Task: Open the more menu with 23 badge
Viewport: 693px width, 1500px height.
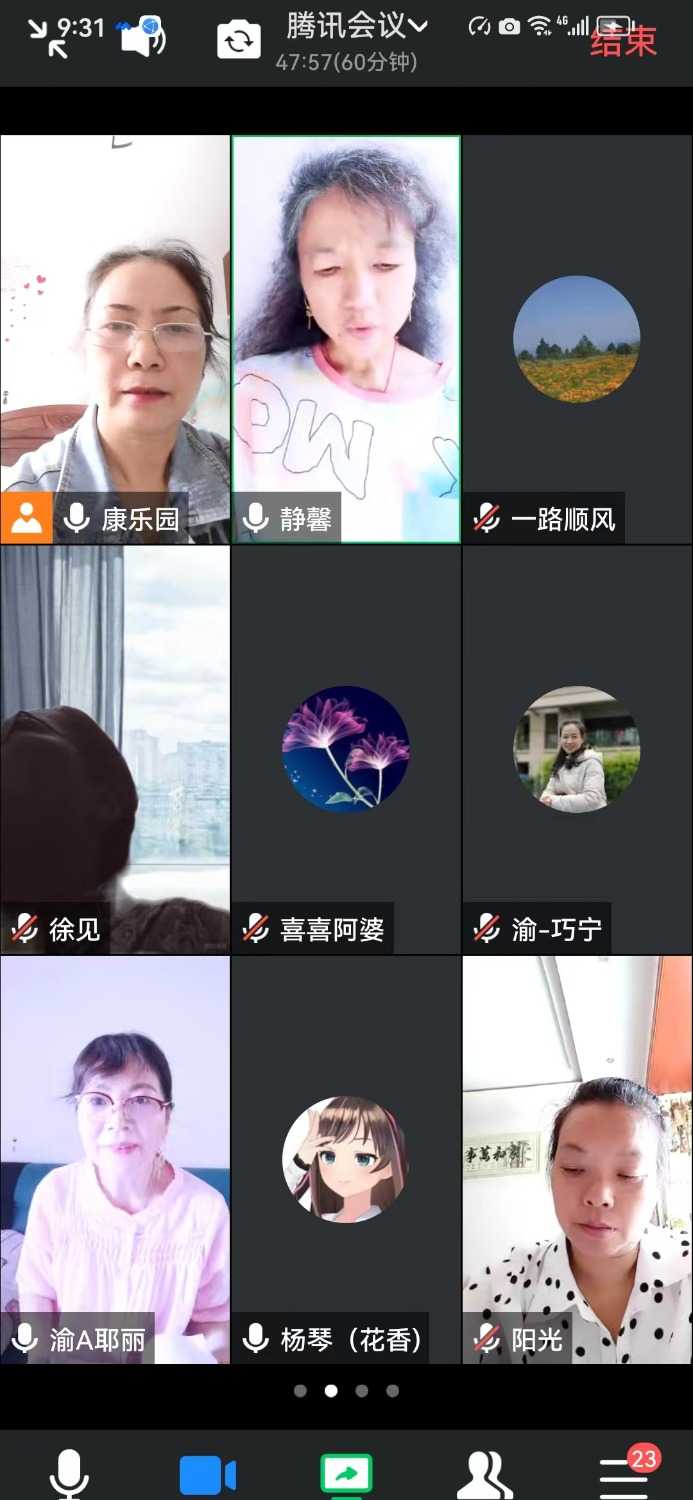Action: pos(624,1474)
